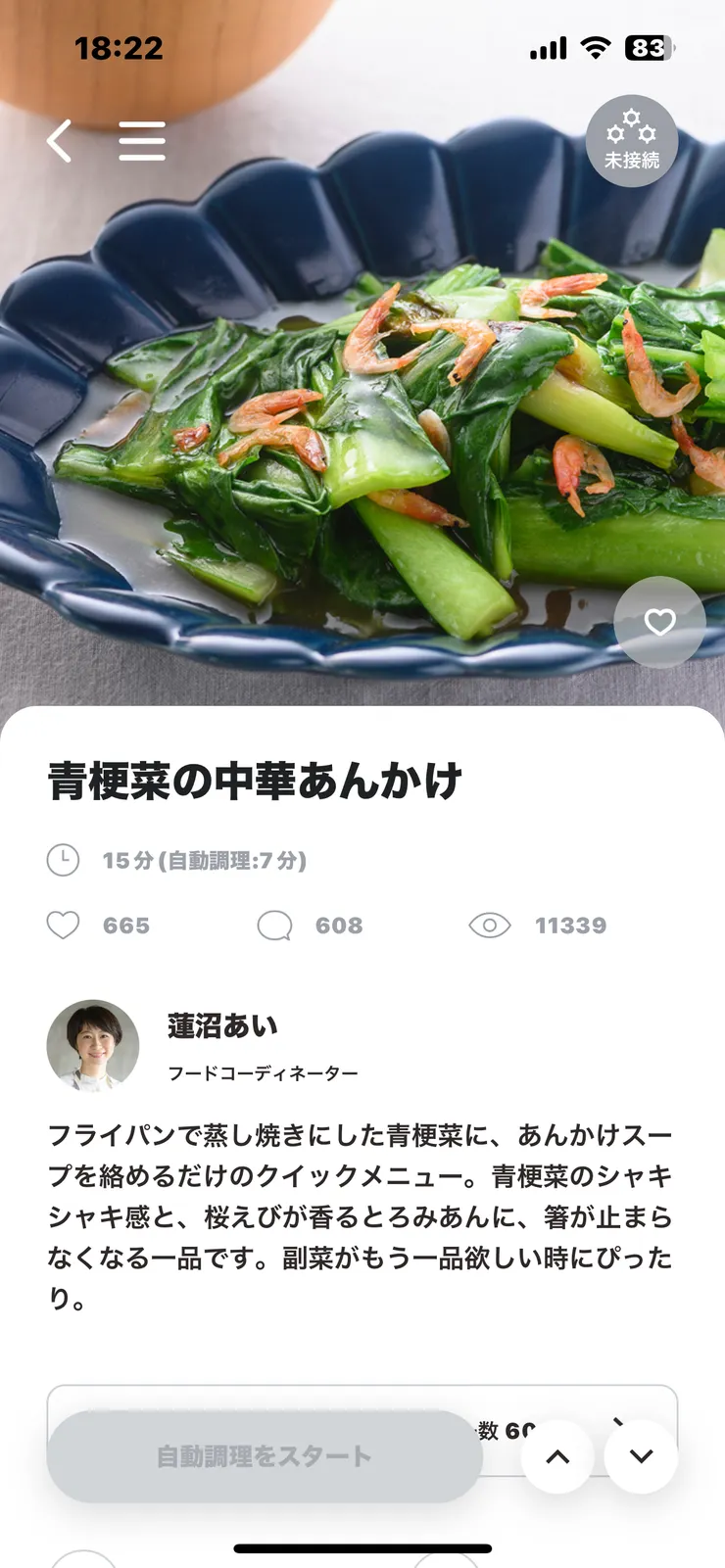The height and width of the screenshot is (1568, 725).
Task: Tap the 665 likes heart icon
Action: click(64, 926)
